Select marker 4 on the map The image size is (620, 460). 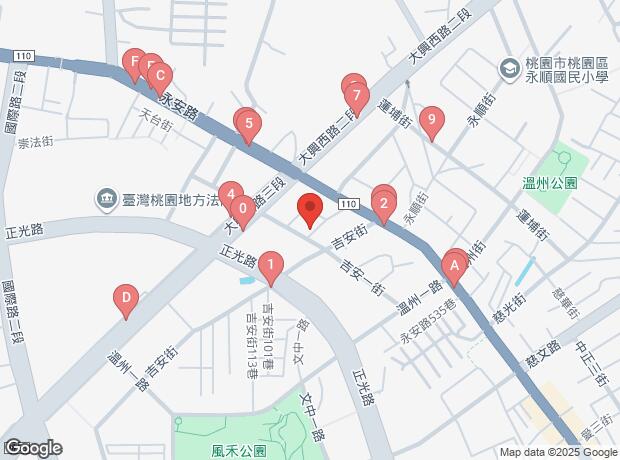231,197
